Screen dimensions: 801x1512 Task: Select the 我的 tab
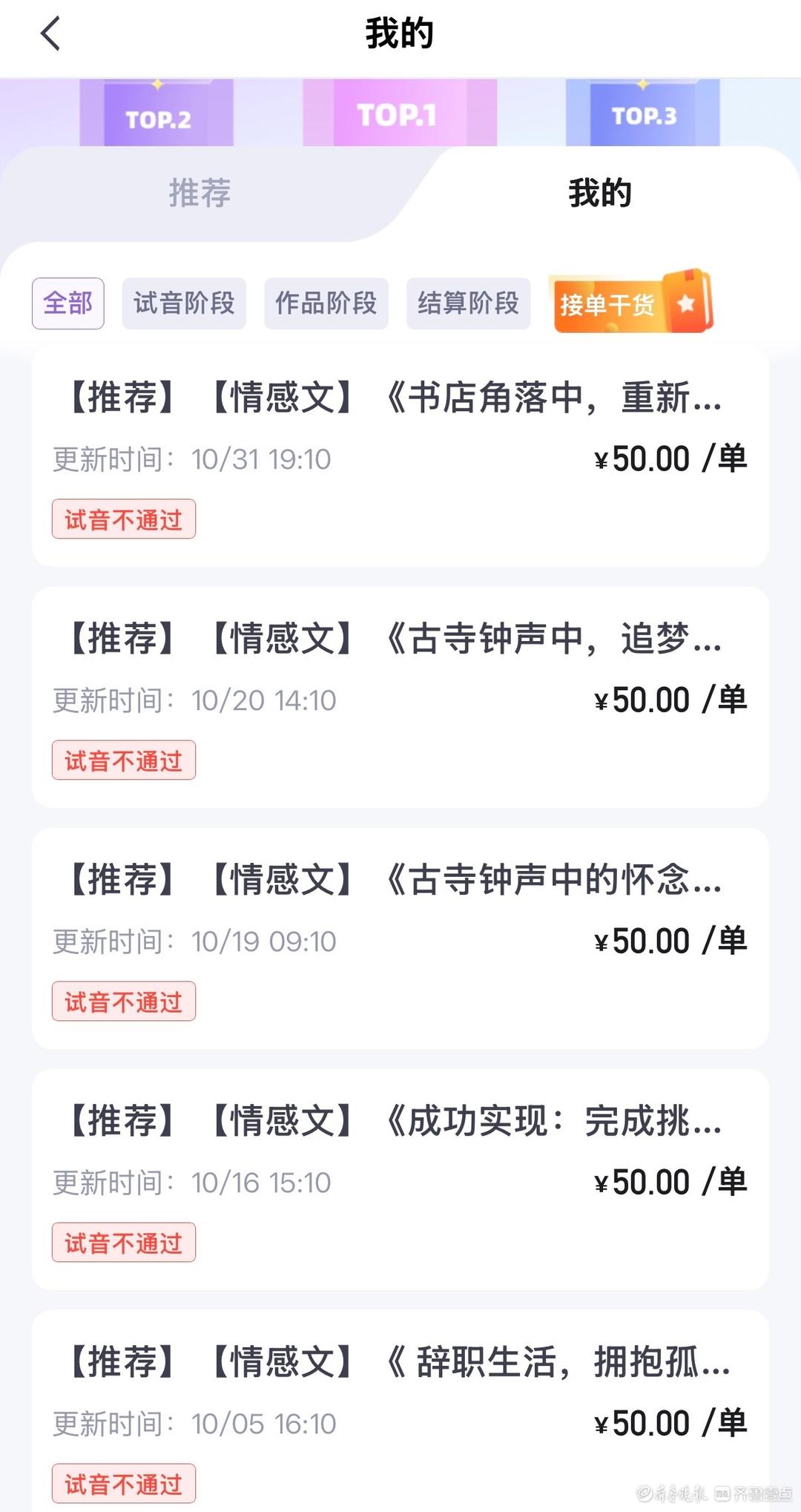point(599,193)
